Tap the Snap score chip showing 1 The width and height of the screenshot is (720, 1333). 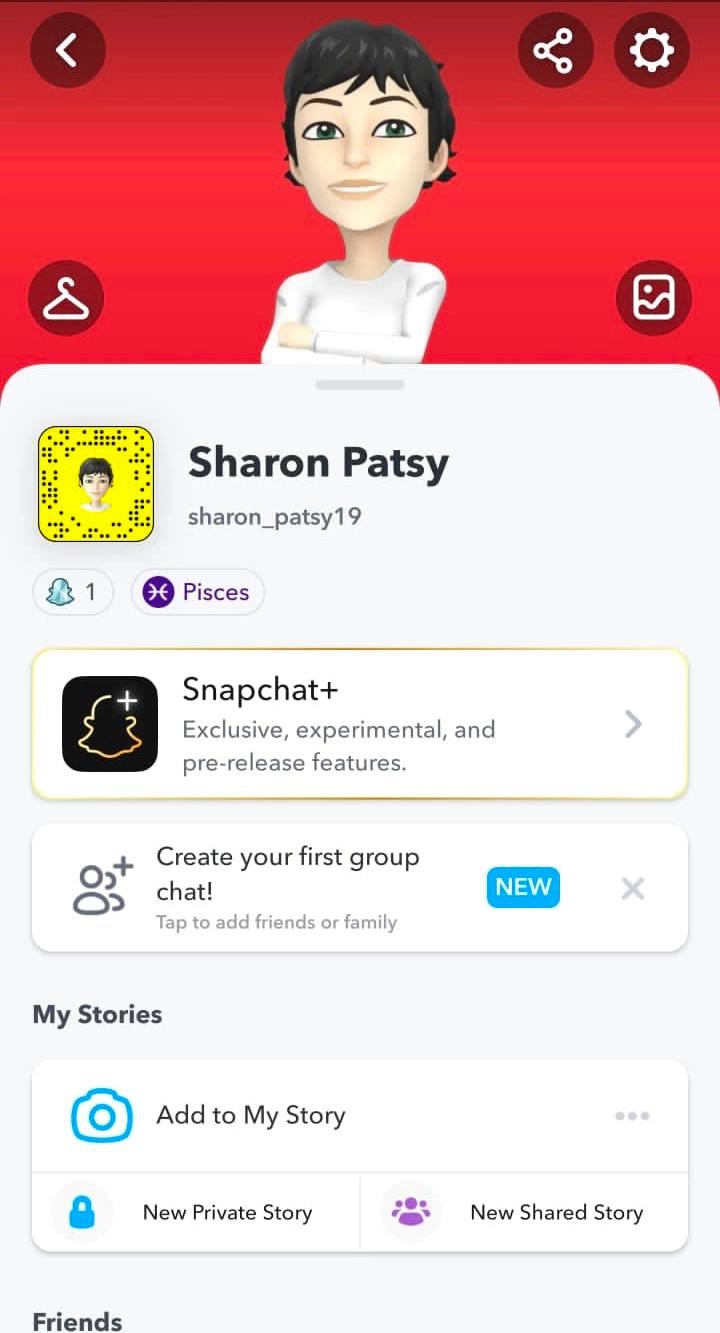pyautogui.click(x=73, y=592)
